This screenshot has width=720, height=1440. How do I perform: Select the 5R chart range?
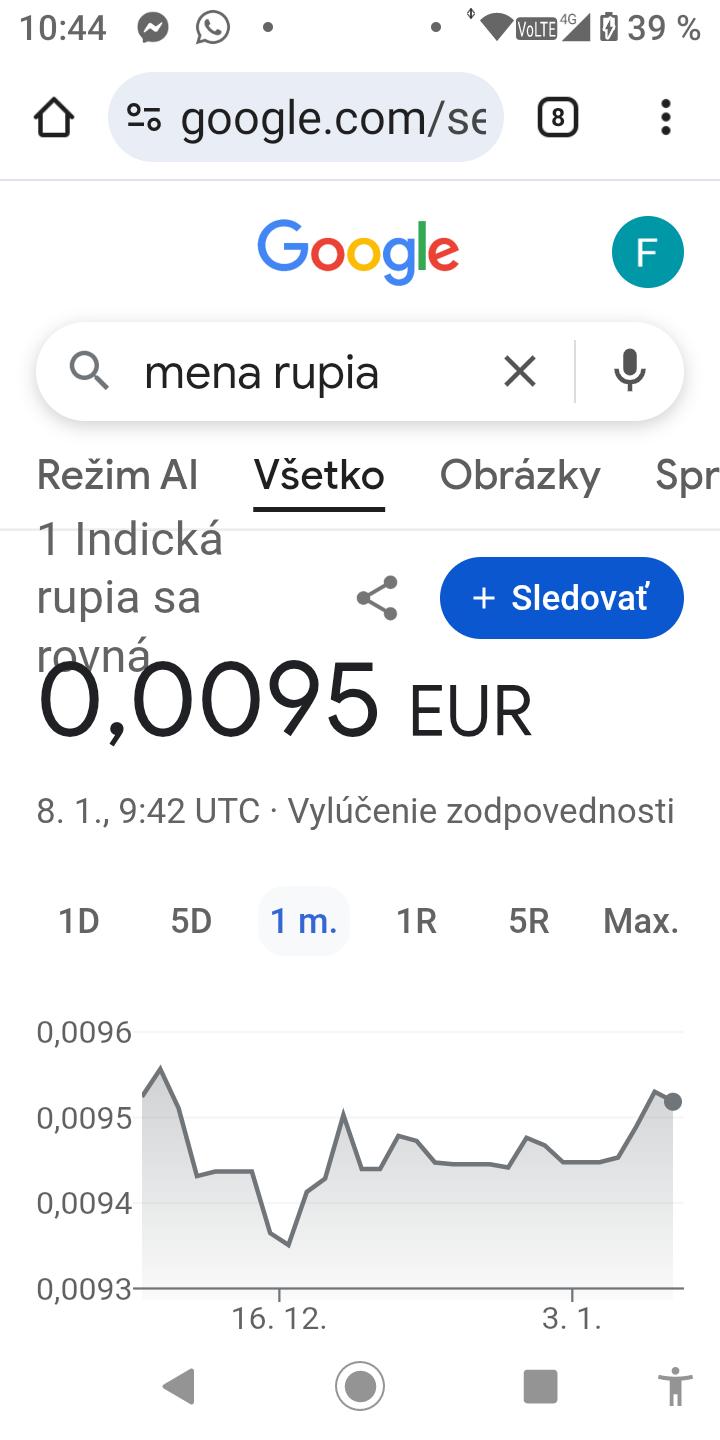point(528,921)
